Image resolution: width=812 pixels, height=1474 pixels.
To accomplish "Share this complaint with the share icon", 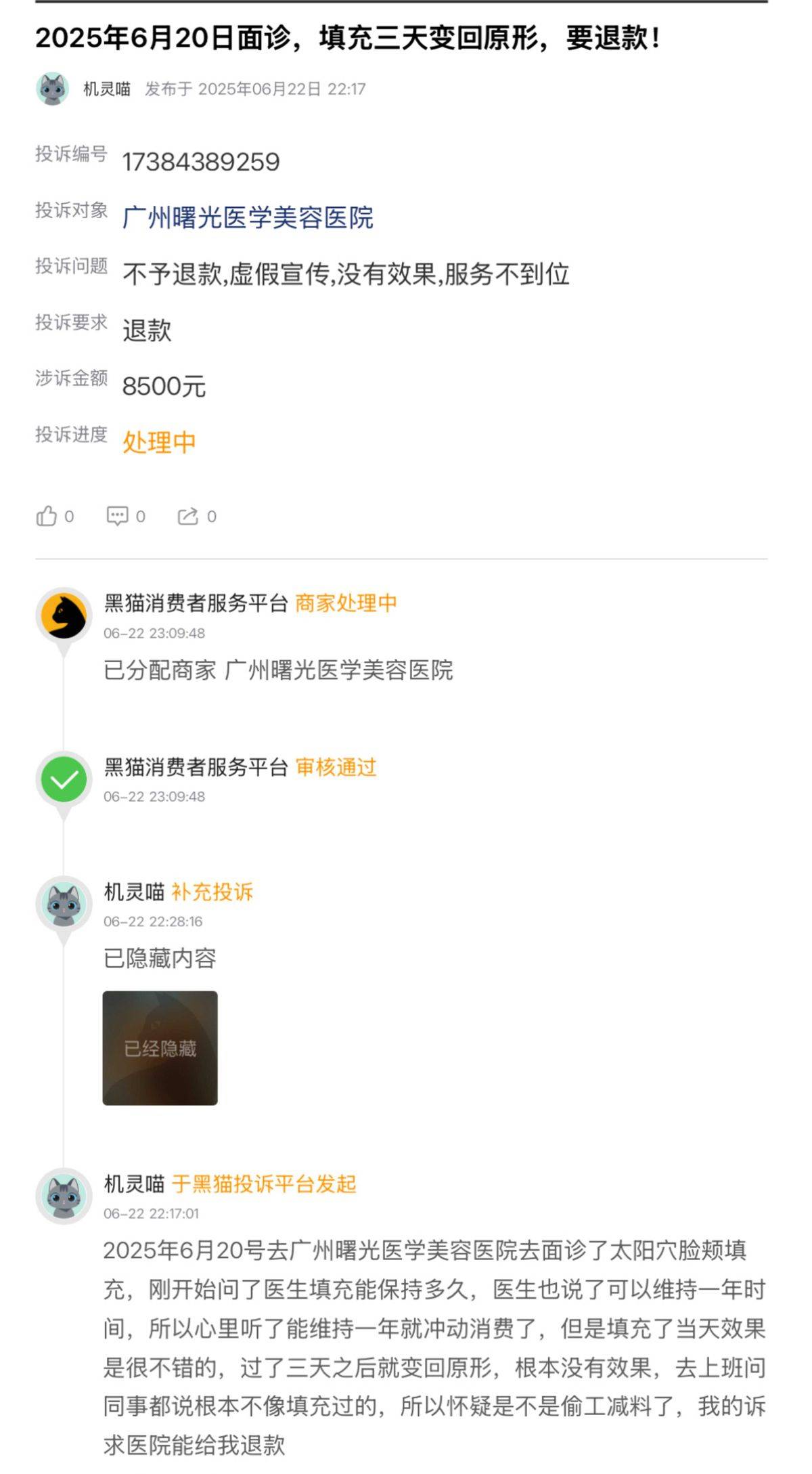I will tap(187, 517).
